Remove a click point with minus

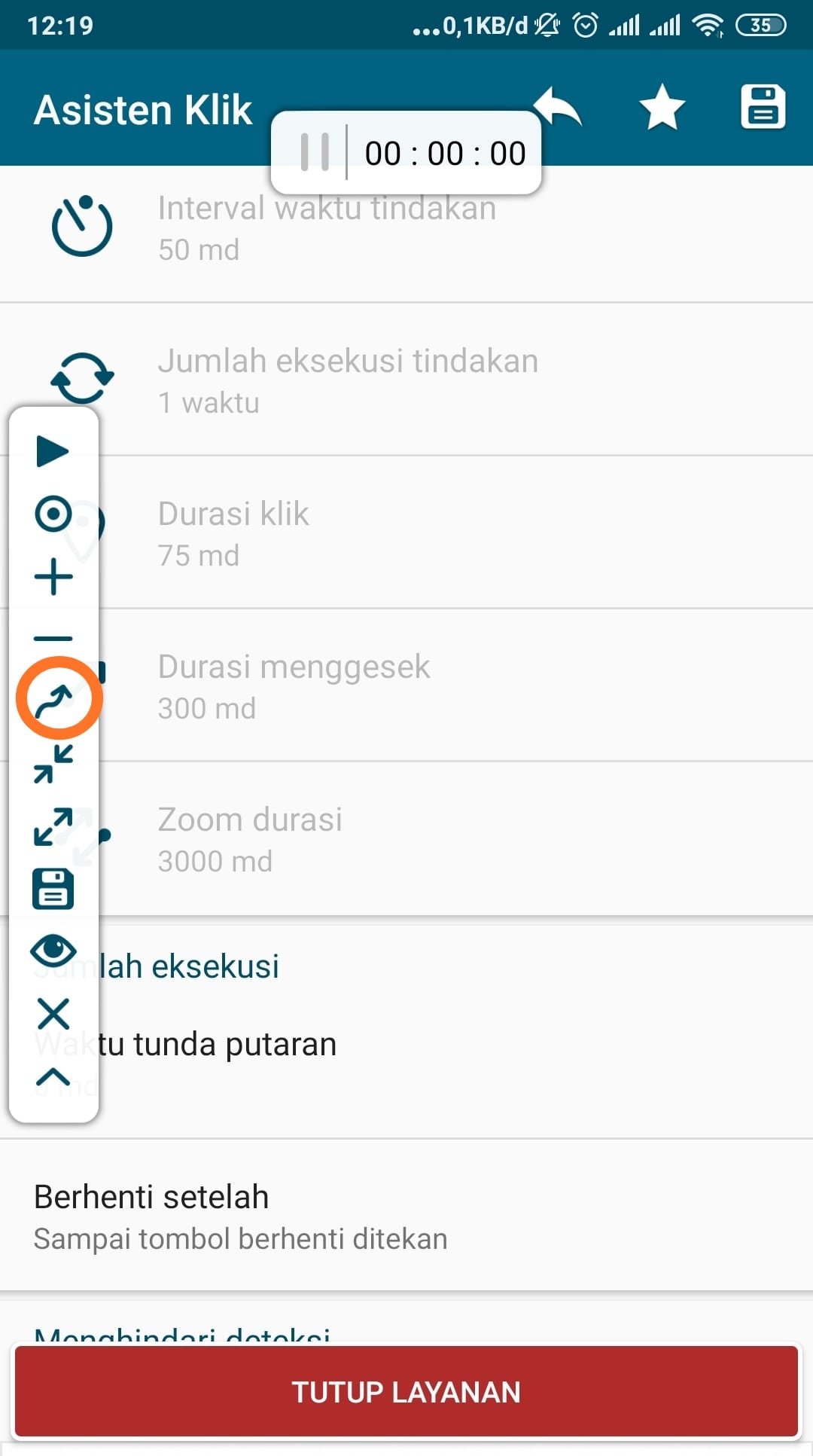[53, 639]
